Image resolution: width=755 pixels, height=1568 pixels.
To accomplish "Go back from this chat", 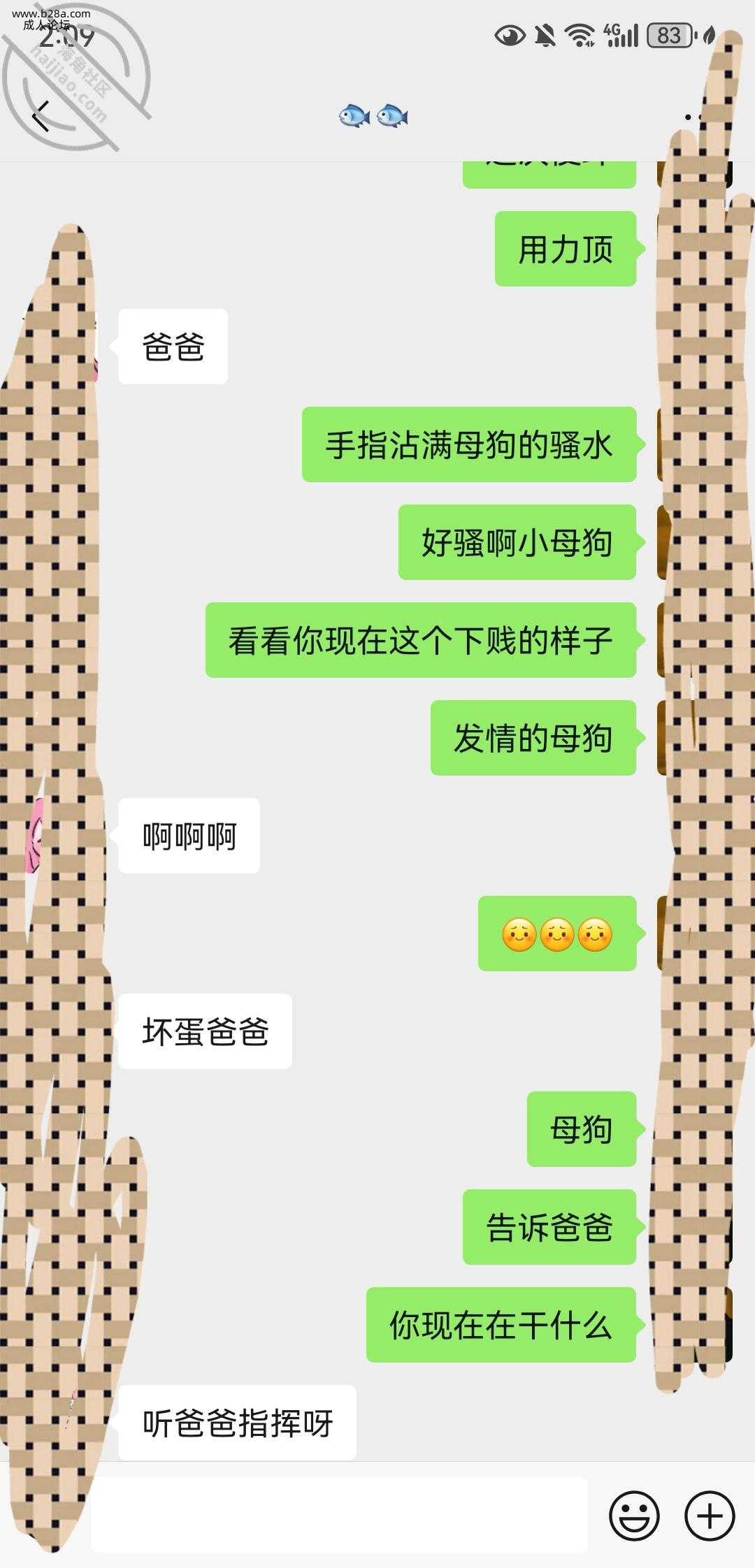I will click(42, 116).
